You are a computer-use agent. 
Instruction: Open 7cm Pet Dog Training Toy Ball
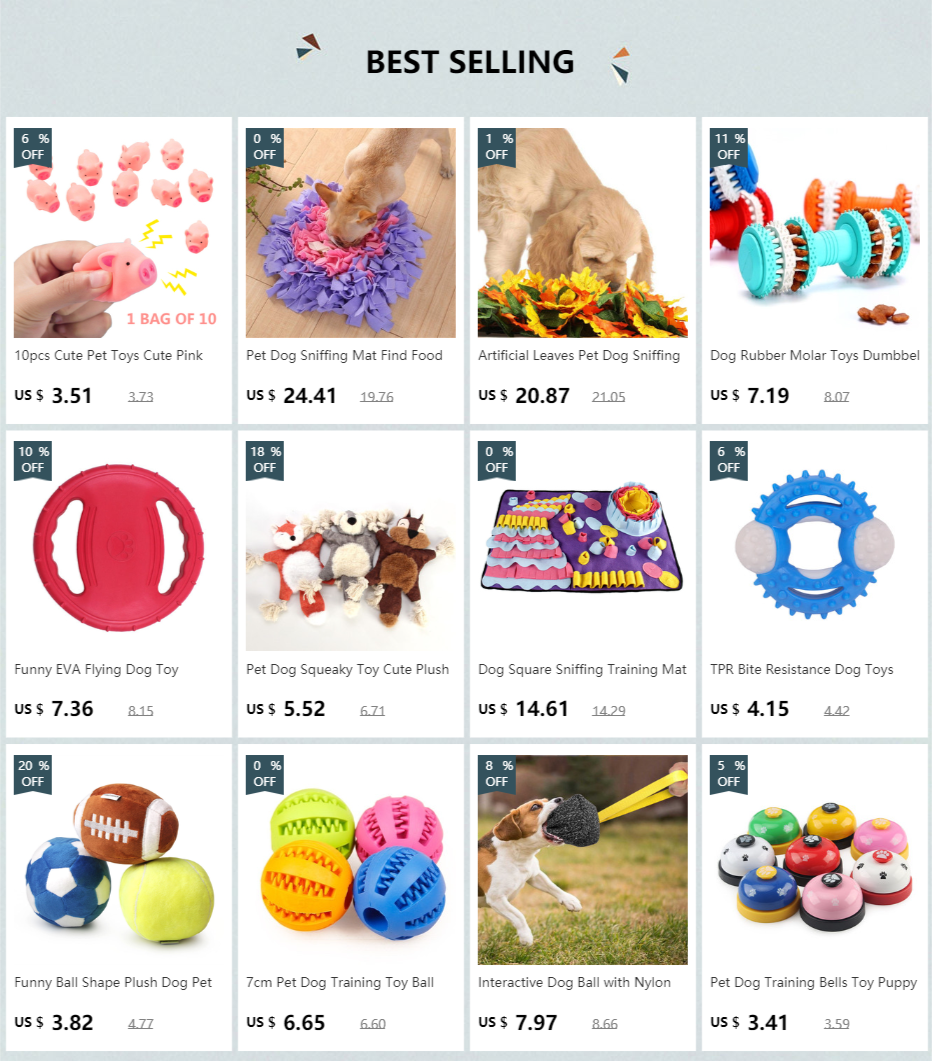tap(351, 897)
